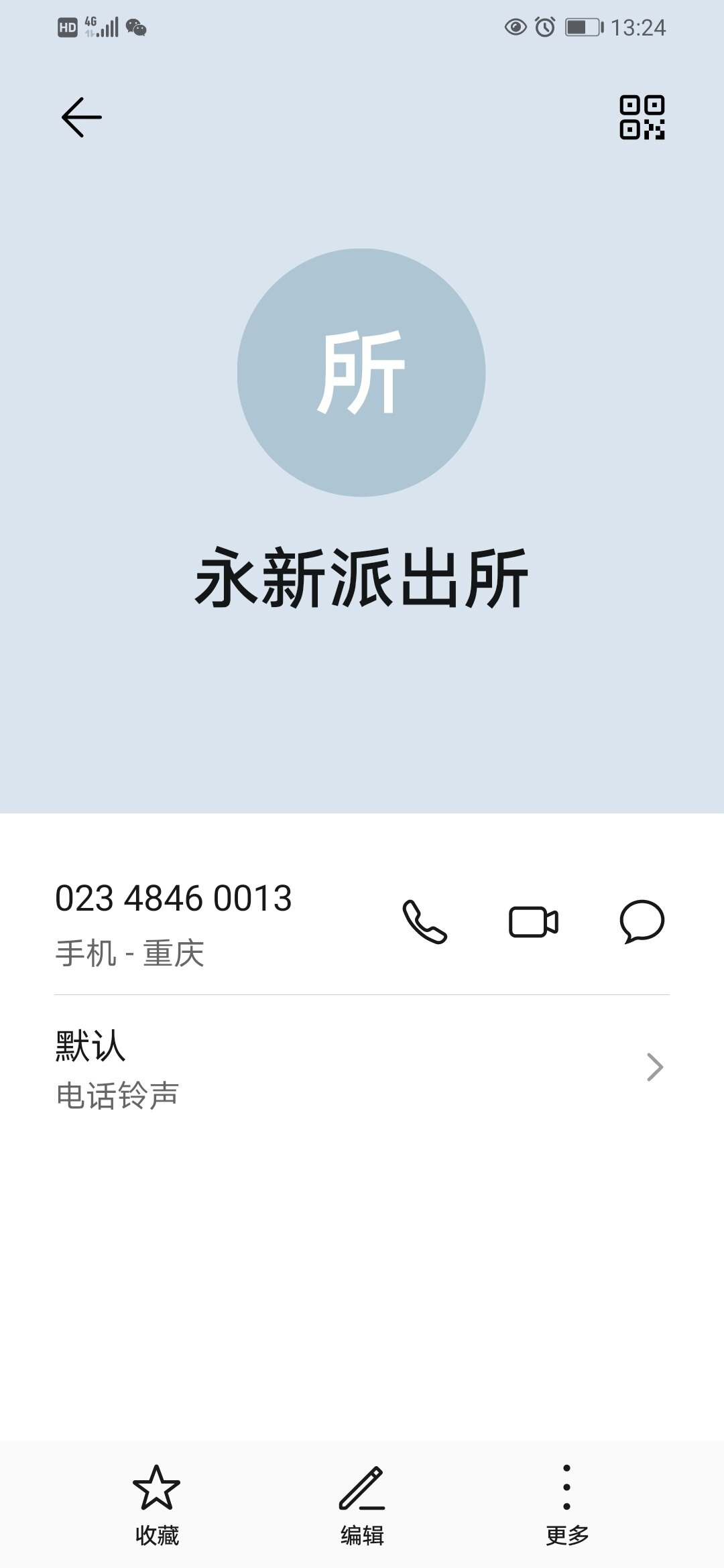Add contact to favorites with 收藏
The height and width of the screenshot is (1568, 724).
tap(157, 1500)
